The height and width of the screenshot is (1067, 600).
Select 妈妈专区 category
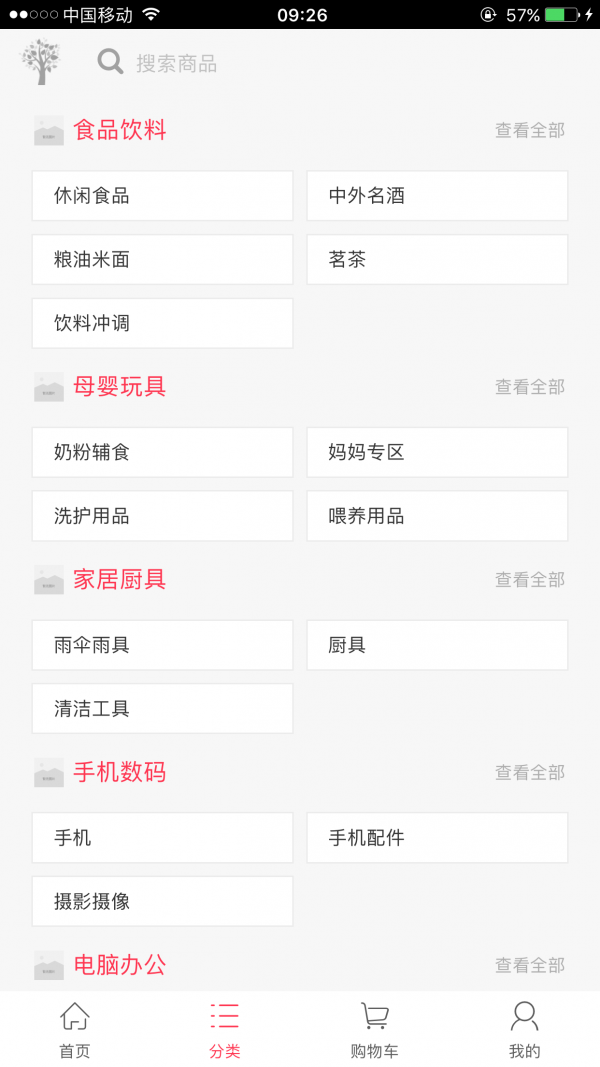pos(437,453)
